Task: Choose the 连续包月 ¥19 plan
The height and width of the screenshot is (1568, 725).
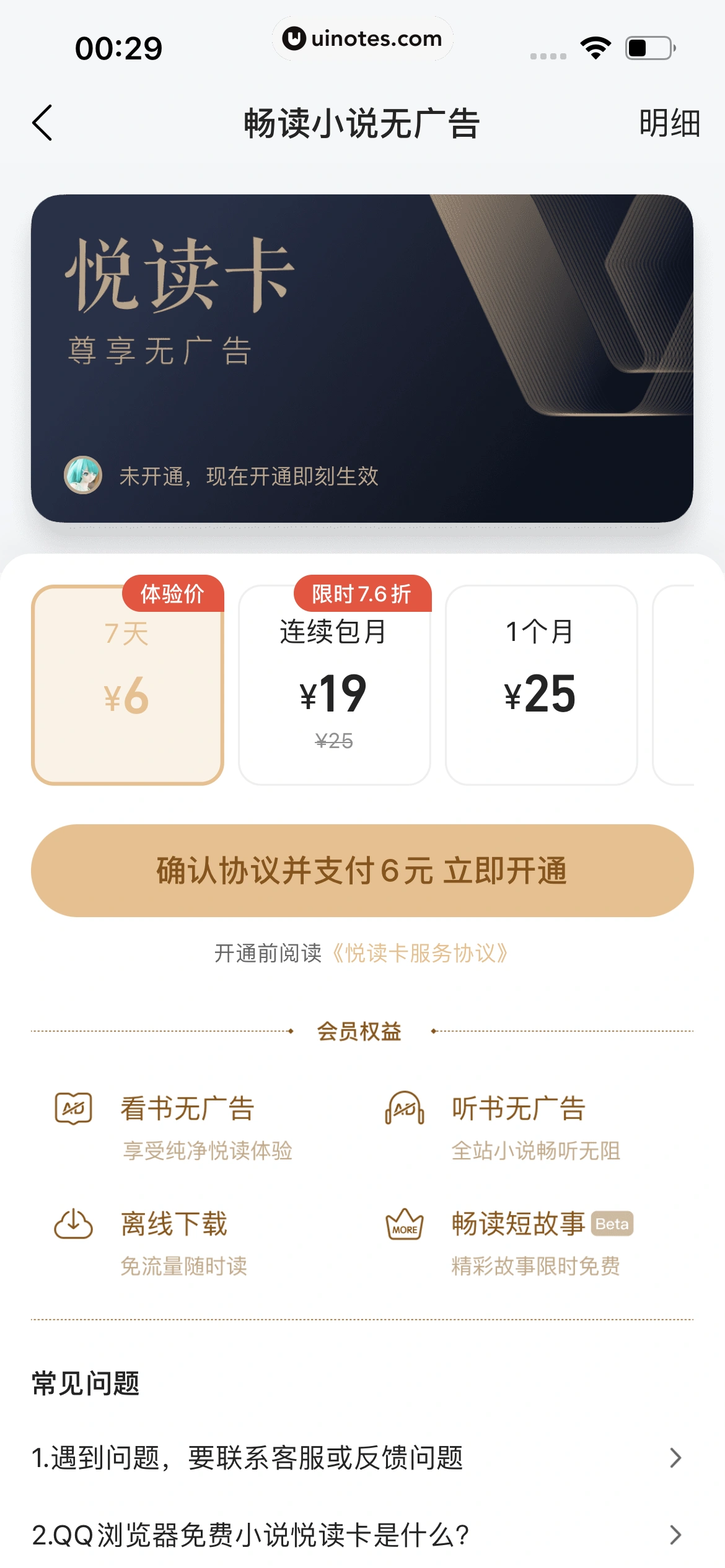Action: coord(334,685)
